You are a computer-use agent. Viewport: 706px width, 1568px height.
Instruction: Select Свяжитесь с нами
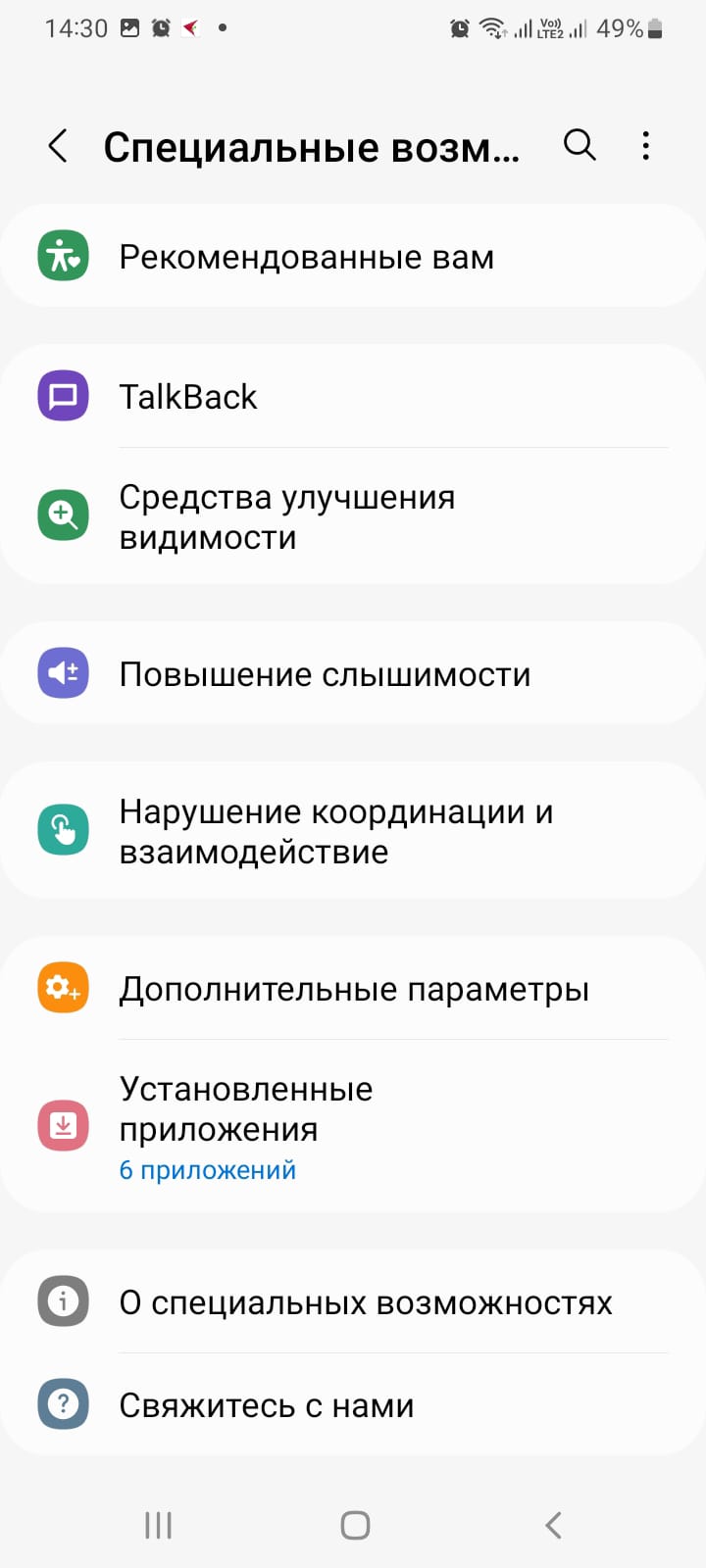pos(353,1405)
